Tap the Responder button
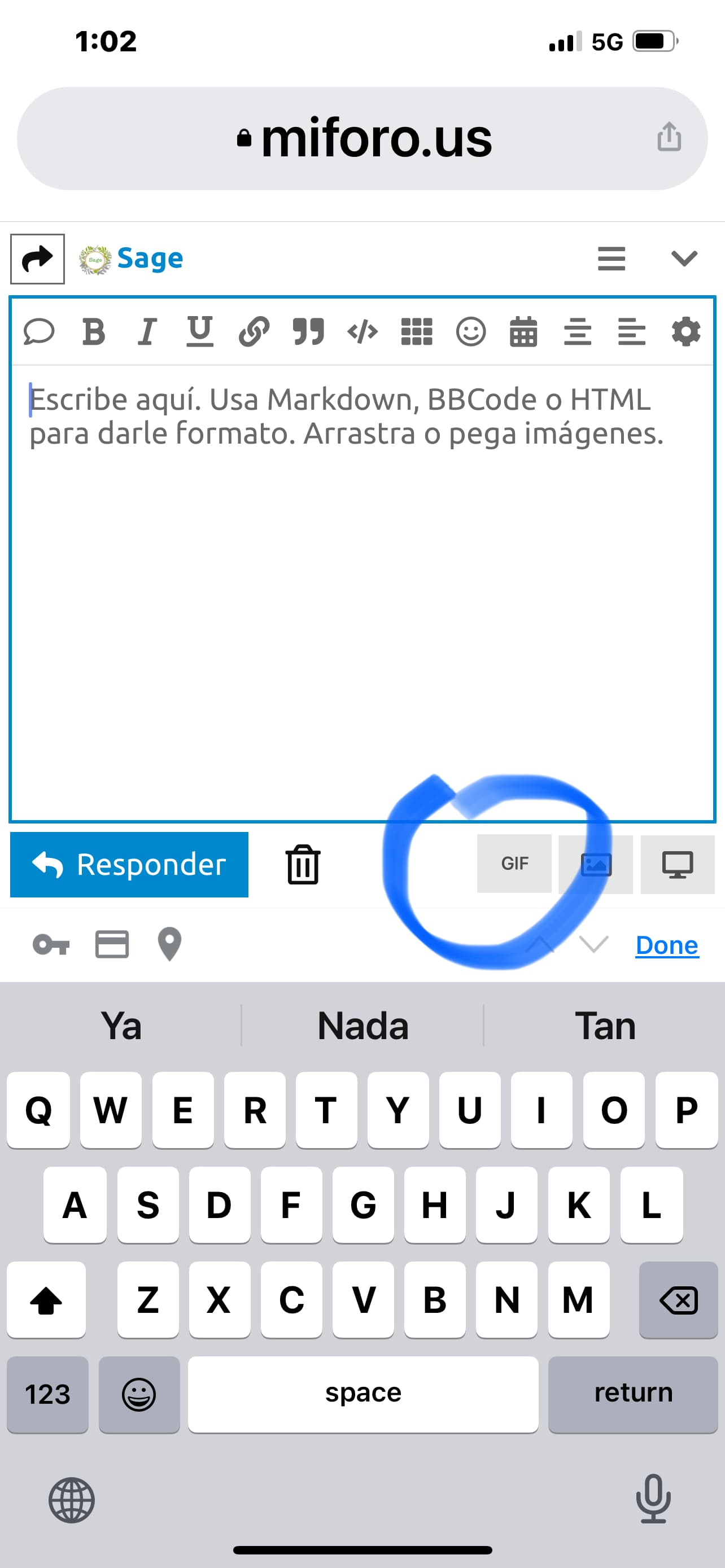Screen dimensions: 725x1568 click(129, 864)
